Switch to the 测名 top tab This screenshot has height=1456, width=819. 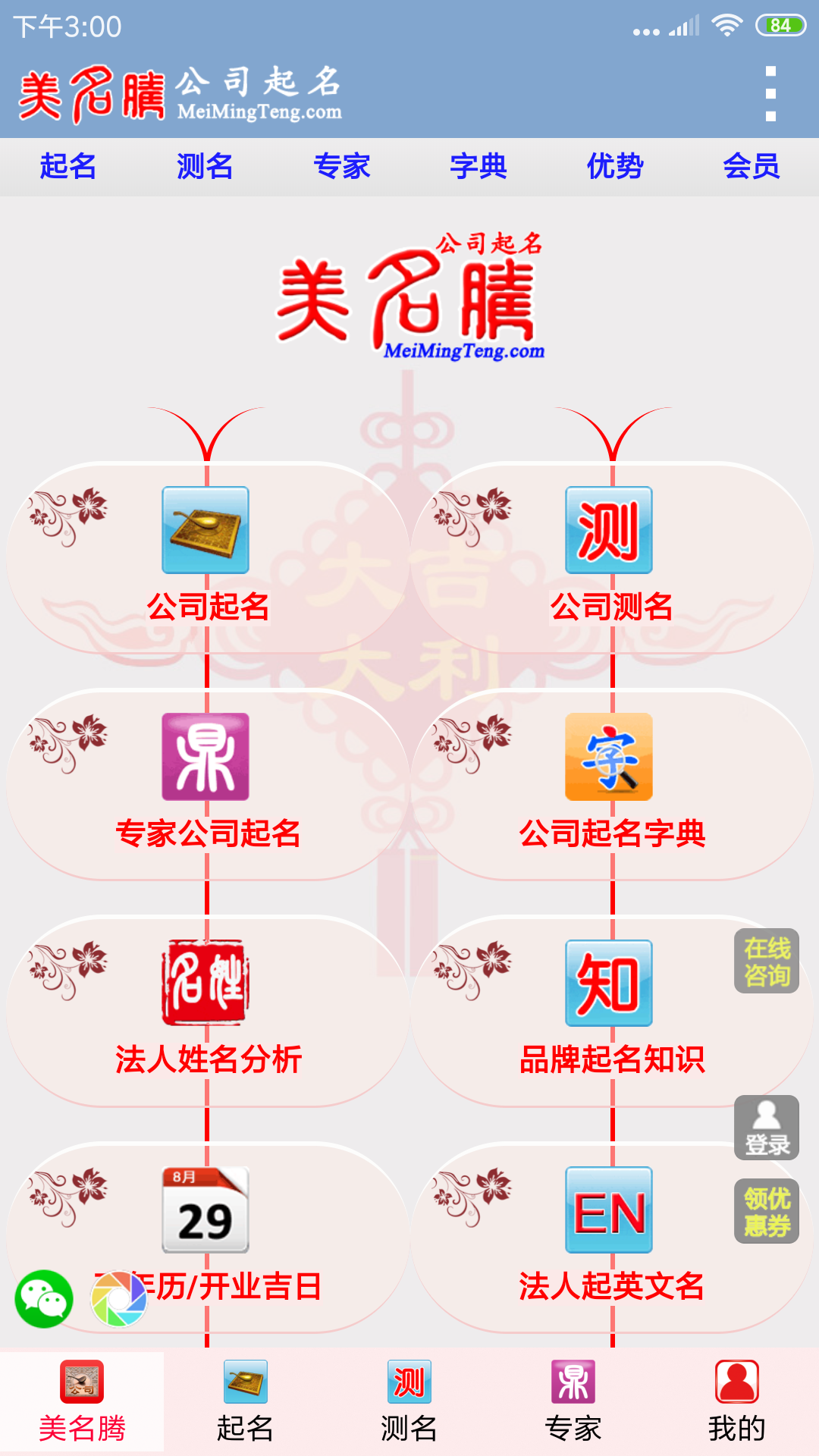(205, 167)
